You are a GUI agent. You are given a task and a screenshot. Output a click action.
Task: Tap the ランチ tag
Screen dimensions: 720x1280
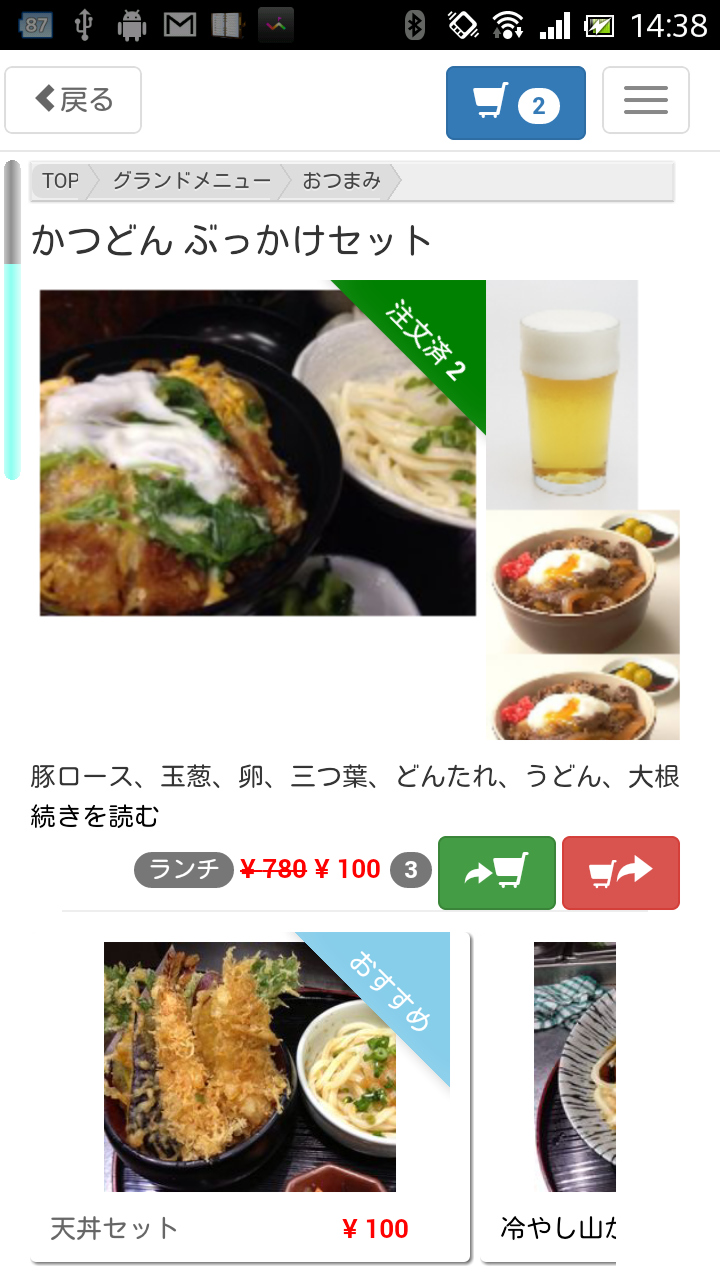tap(184, 870)
